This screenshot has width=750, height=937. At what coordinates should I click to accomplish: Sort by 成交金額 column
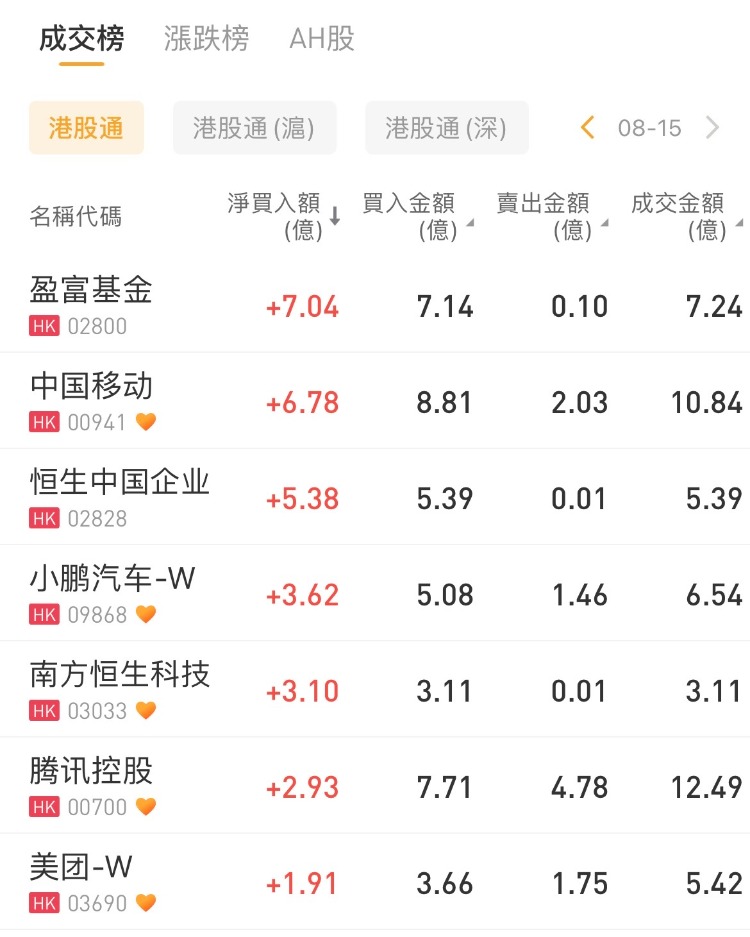pyautogui.click(x=683, y=216)
